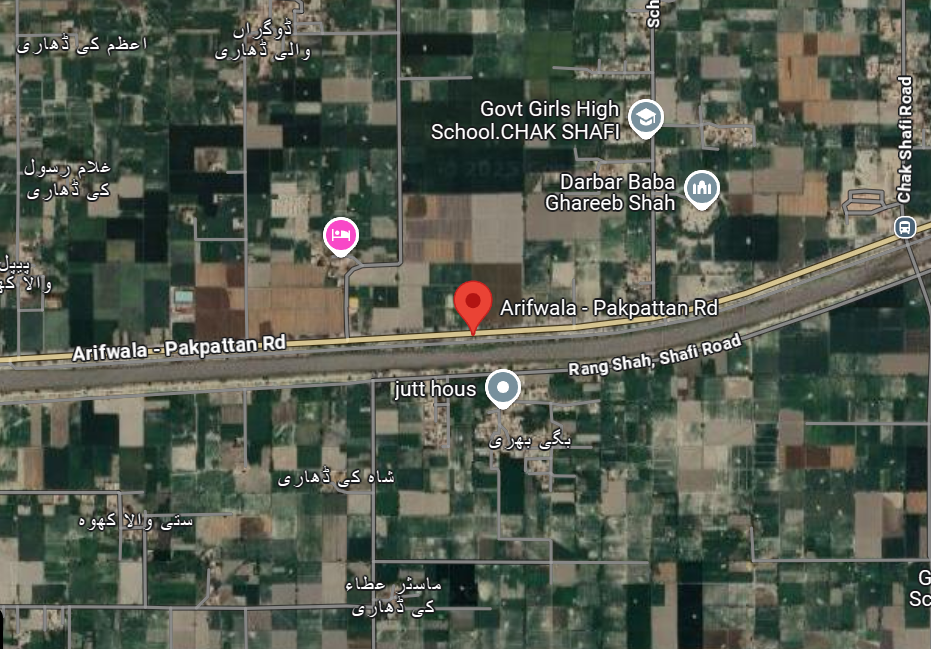Tap the red Arifwala - Pakpattan Rd pin

[x=473, y=303]
